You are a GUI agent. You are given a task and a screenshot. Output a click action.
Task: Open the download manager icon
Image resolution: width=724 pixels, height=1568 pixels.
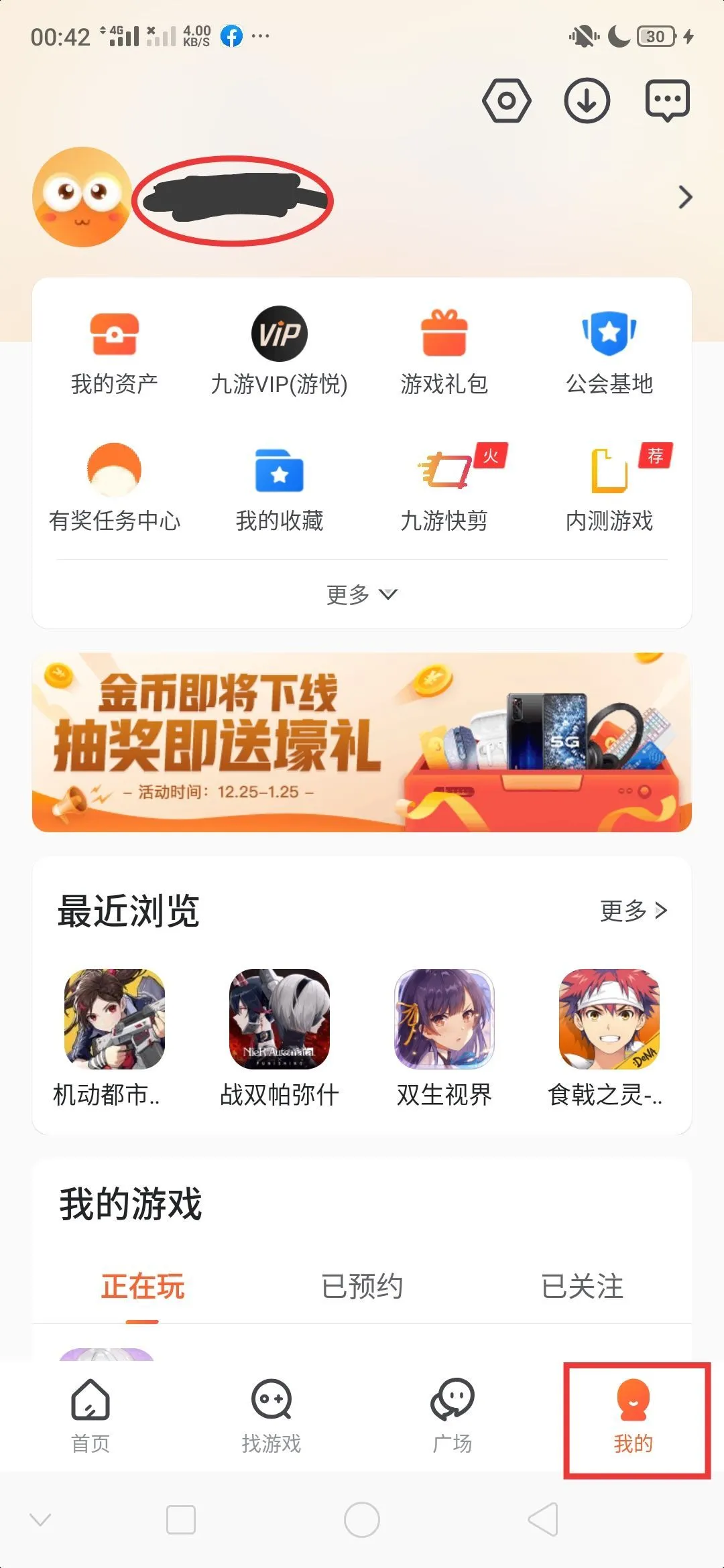(587, 101)
